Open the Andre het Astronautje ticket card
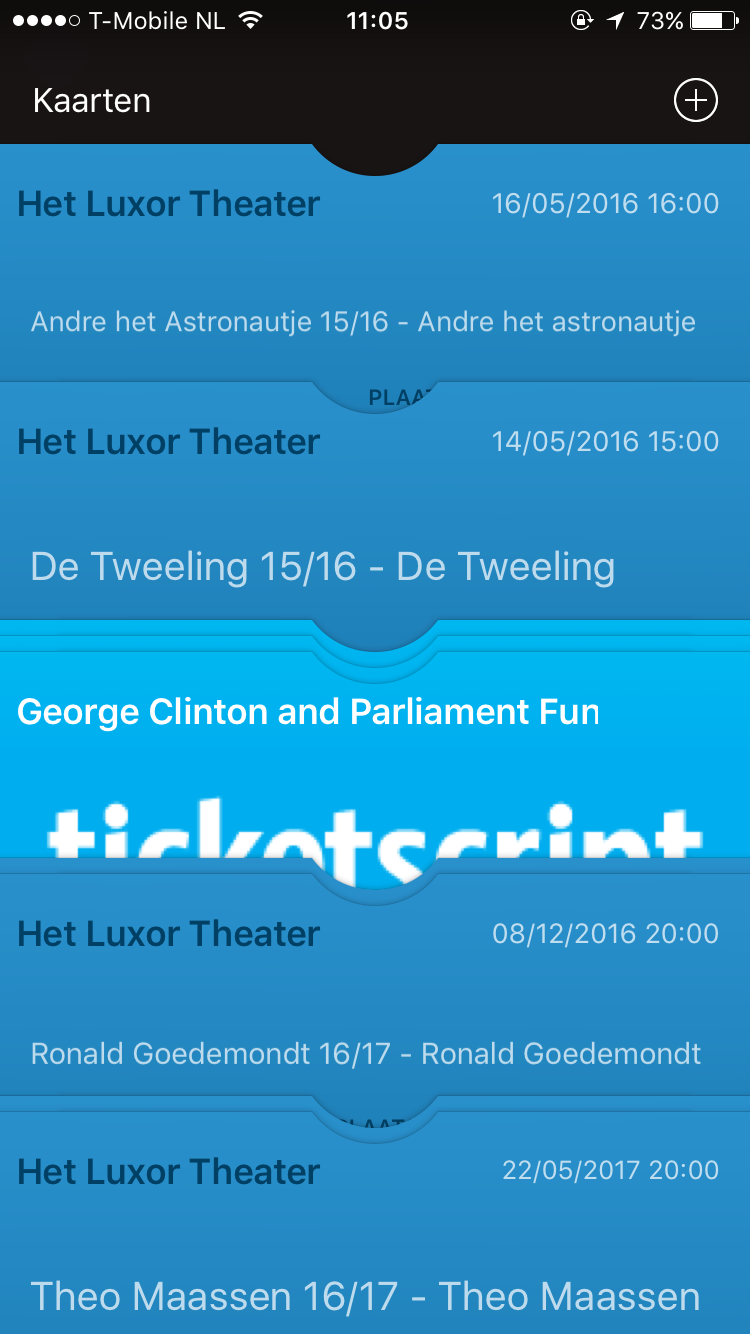Screen dimensions: 750x1334 pyautogui.click(x=375, y=263)
